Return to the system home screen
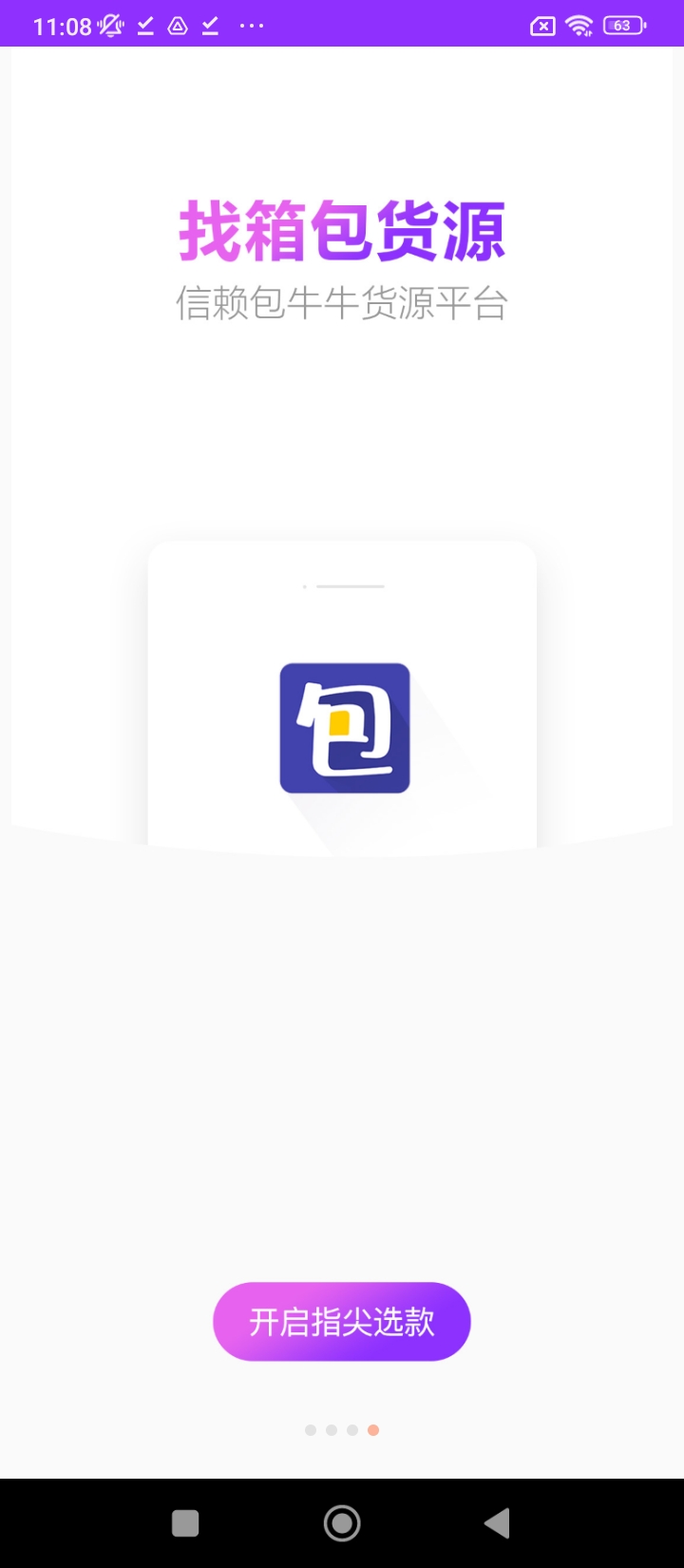 tap(342, 1523)
